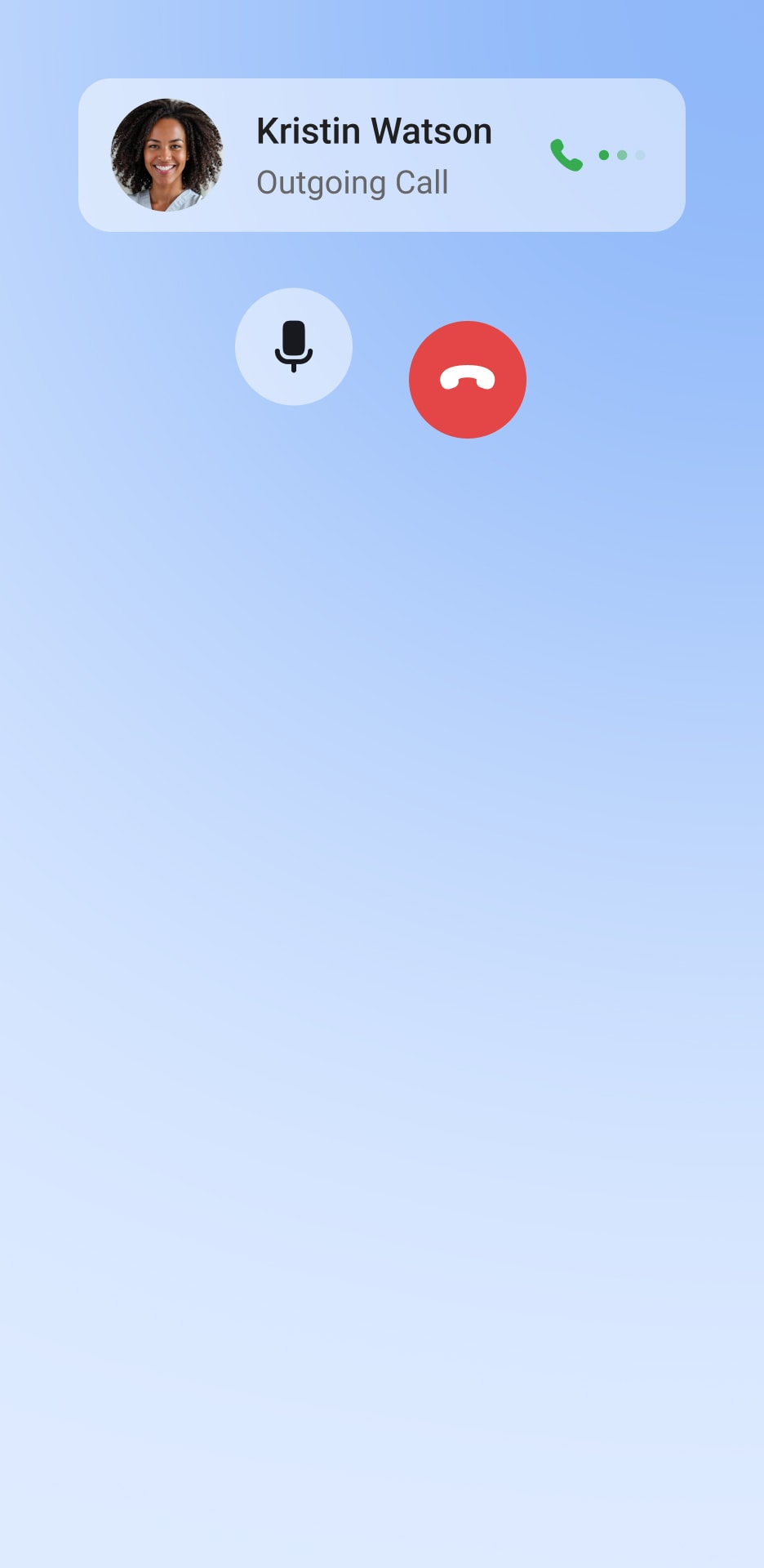764x1568 pixels.
Task: End the call with Kristin Watson
Action: click(x=468, y=380)
